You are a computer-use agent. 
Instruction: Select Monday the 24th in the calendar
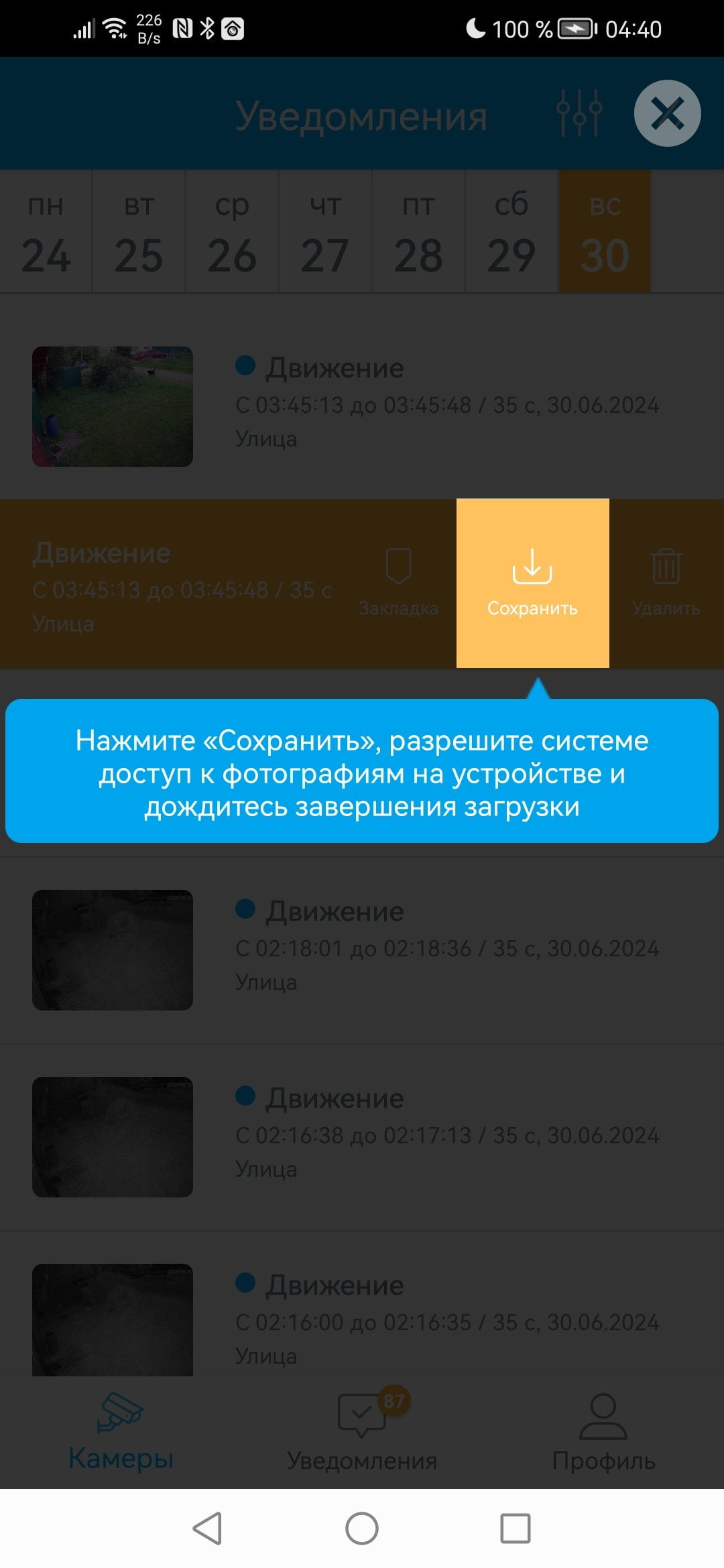tap(46, 231)
